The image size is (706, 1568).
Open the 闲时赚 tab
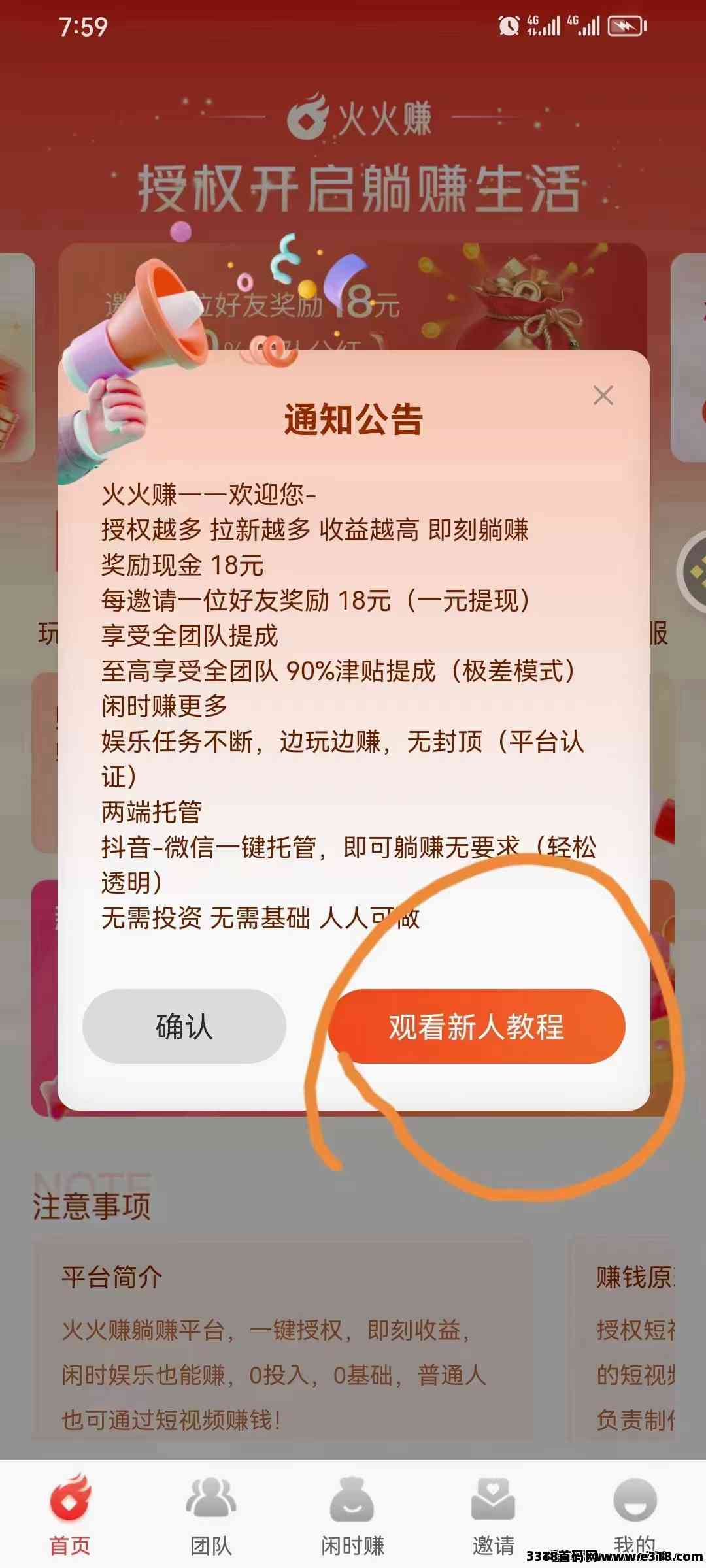[x=352, y=1518]
